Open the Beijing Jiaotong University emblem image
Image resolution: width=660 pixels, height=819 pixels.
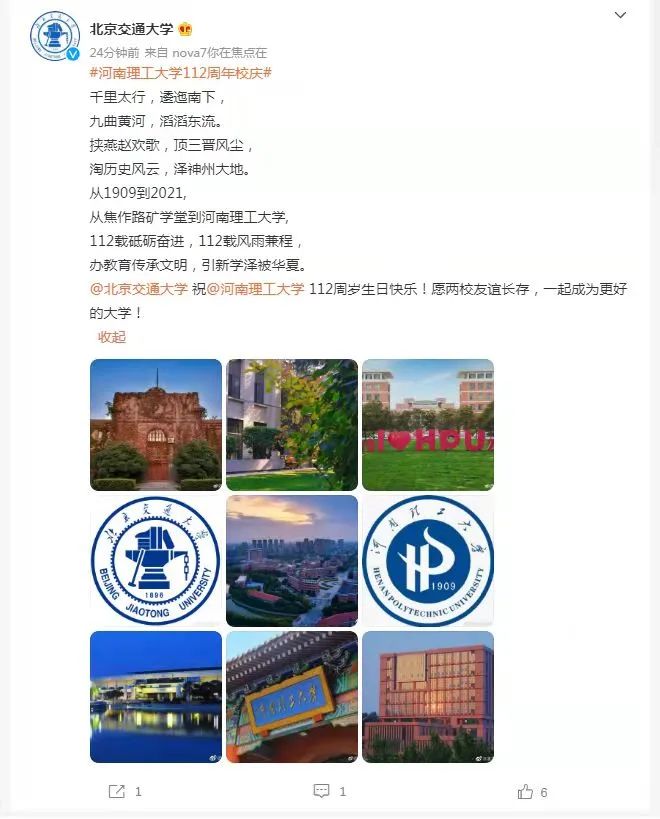156,561
